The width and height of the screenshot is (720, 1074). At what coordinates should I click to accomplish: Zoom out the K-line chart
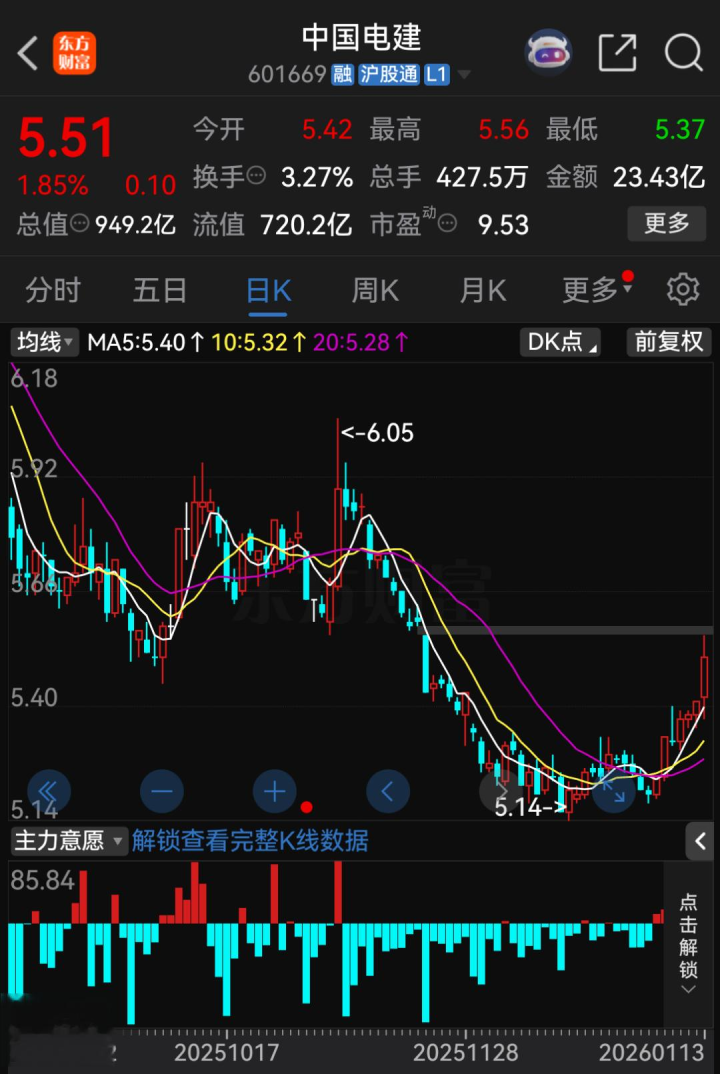pos(162,792)
